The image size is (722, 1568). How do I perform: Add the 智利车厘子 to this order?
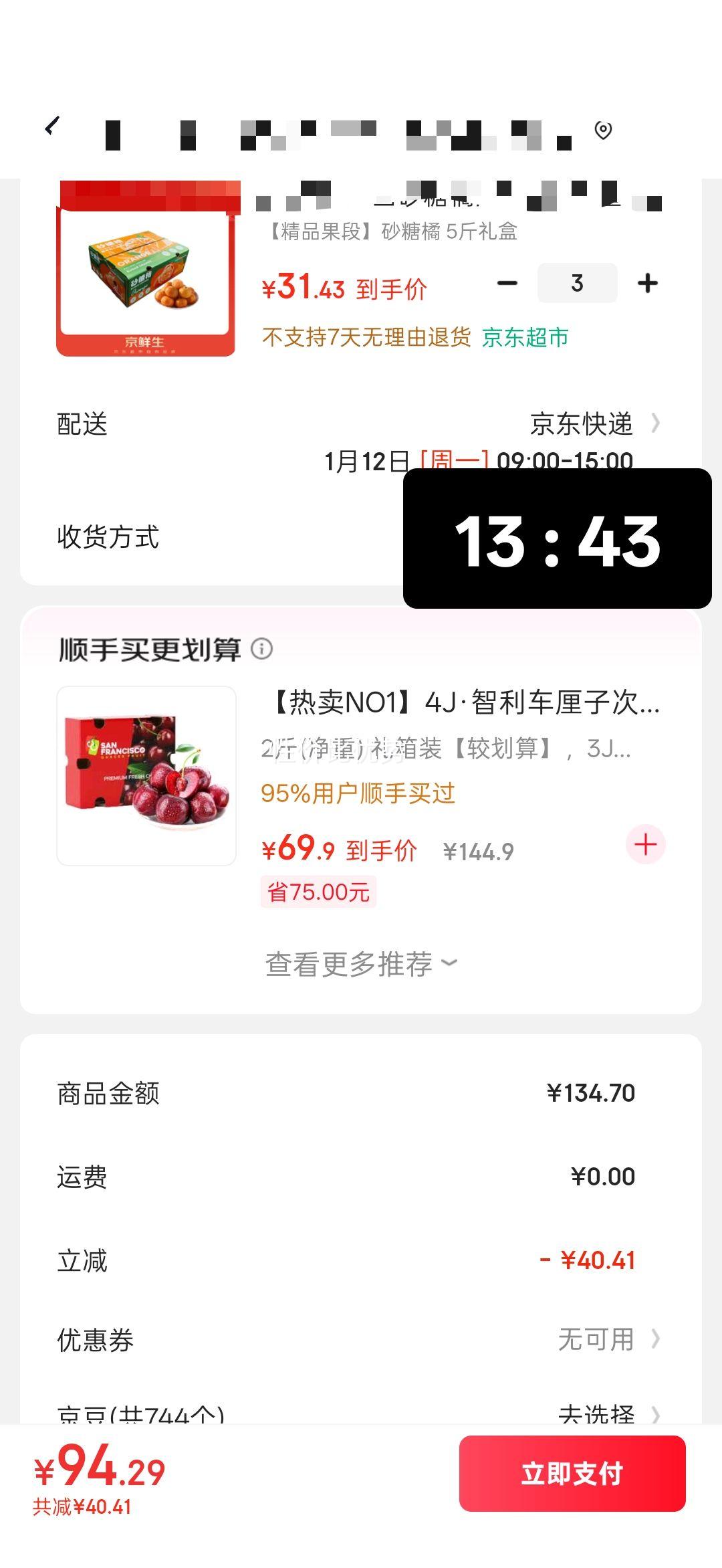(x=645, y=845)
